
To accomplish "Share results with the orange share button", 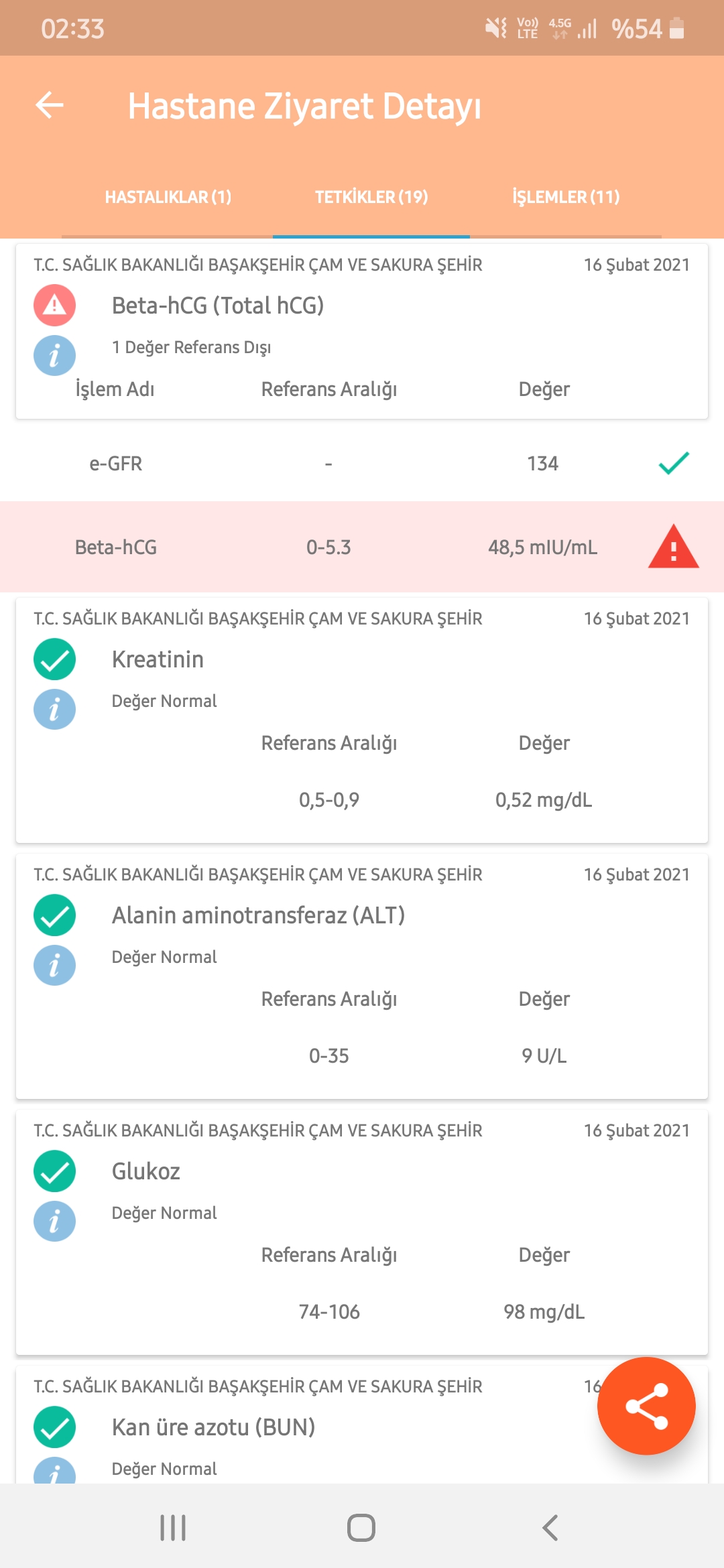I will [x=646, y=1406].
